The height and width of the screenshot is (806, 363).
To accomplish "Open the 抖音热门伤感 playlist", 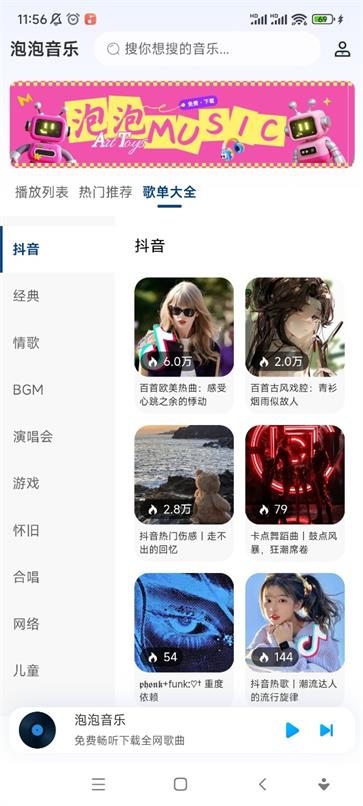I will click(x=184, y=493).
